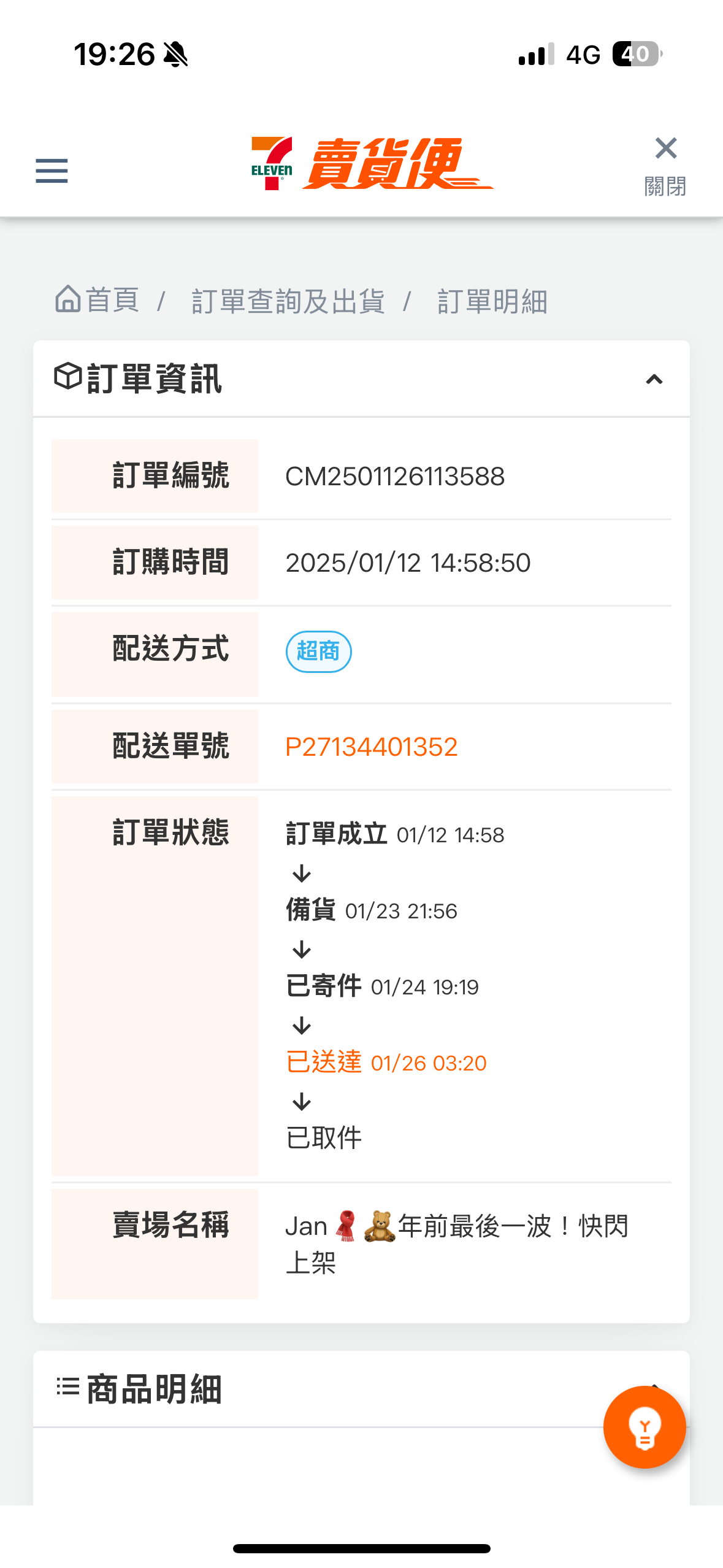723x1568 pixels.
Task: Collapse the 訂單資訊 section
Action: coord(654,379)
